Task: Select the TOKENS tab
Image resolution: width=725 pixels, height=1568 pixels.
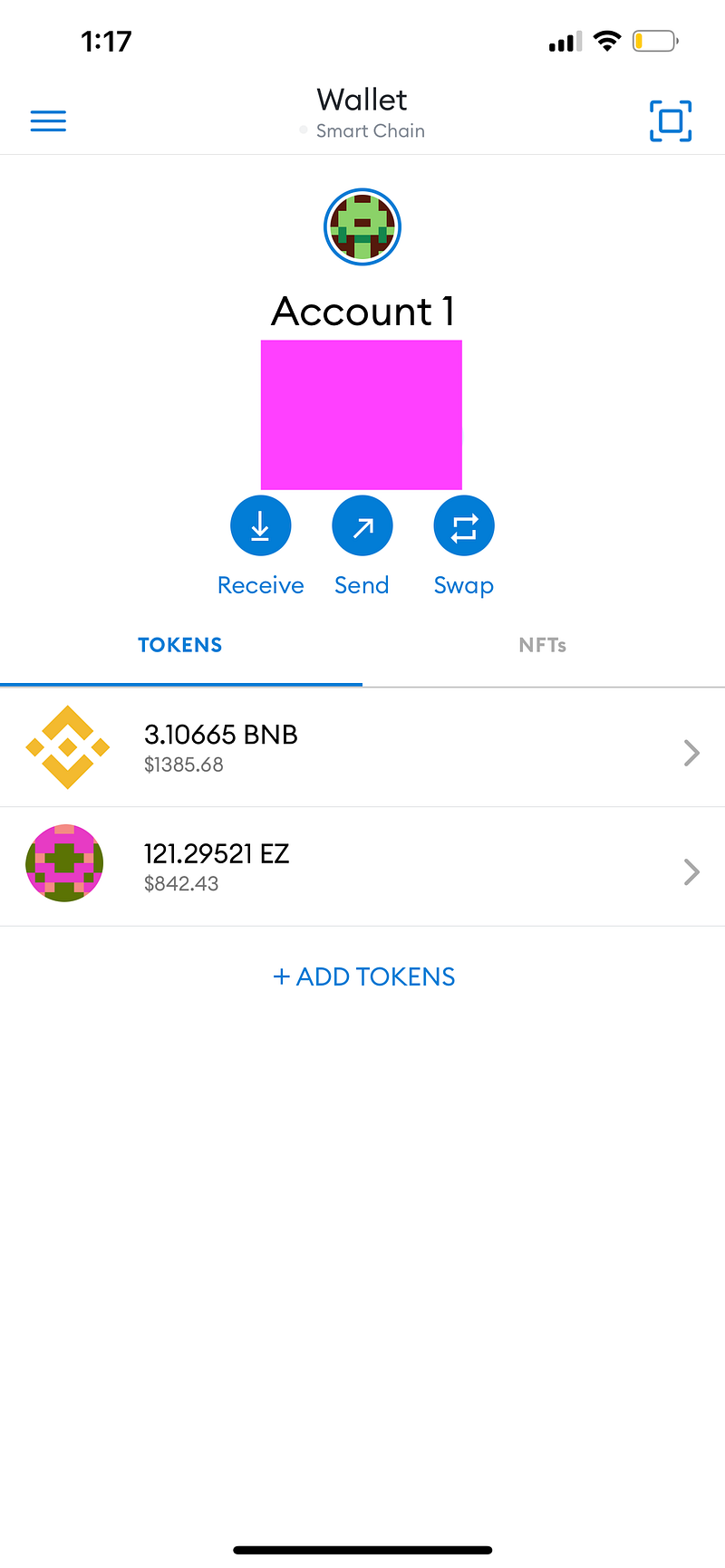Action: (180, 645)
